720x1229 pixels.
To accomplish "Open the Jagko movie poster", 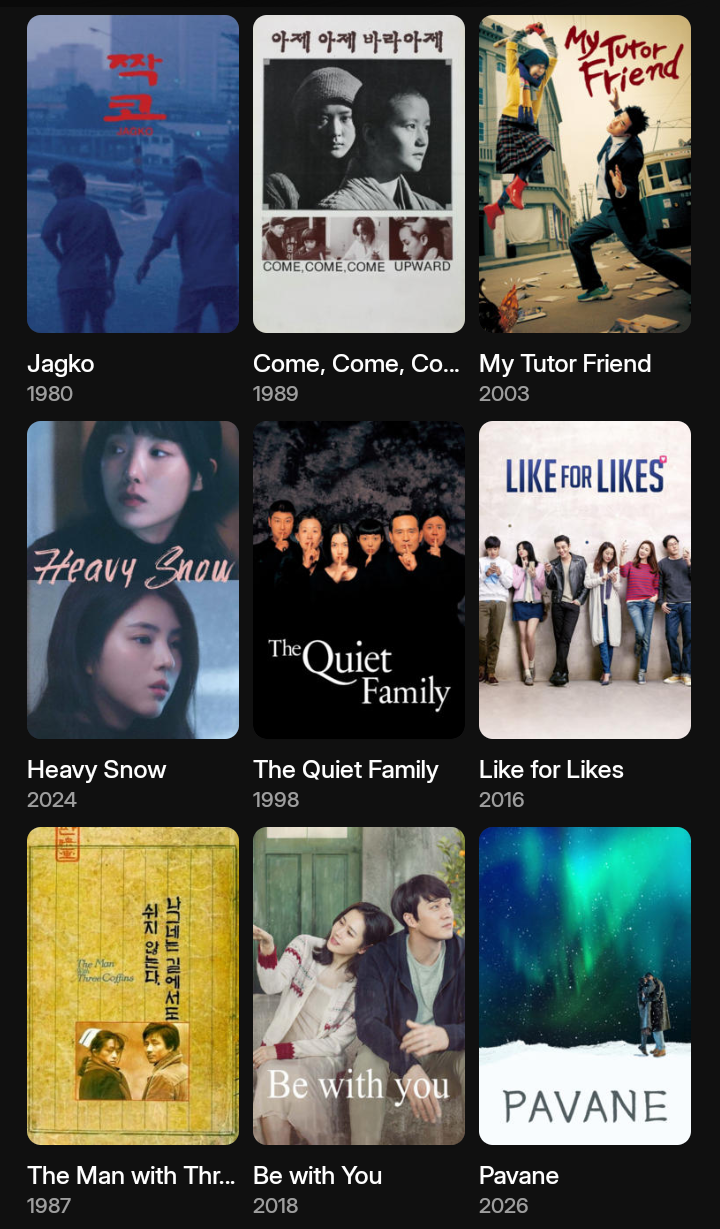I will tap(133, 174).
